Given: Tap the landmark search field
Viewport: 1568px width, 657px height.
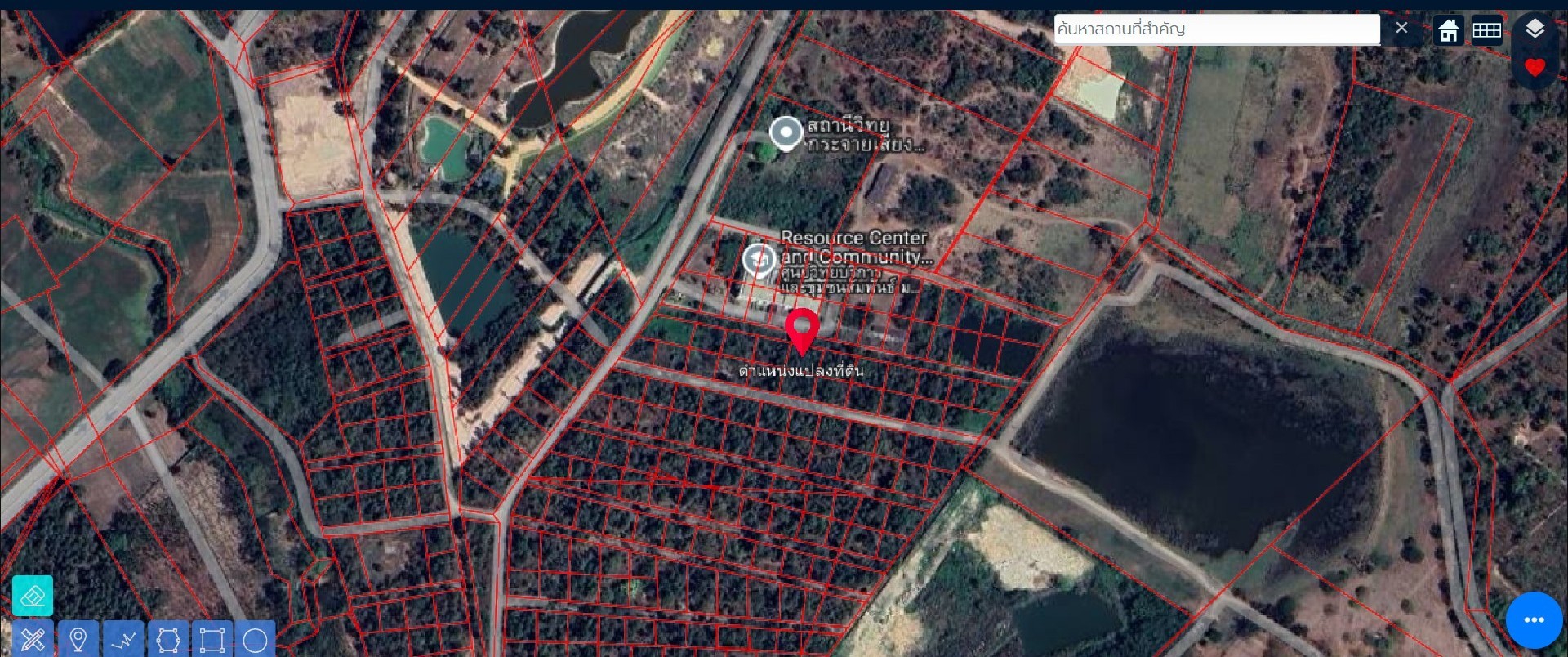Looking at the screenshot, I should coord(1215,29).
